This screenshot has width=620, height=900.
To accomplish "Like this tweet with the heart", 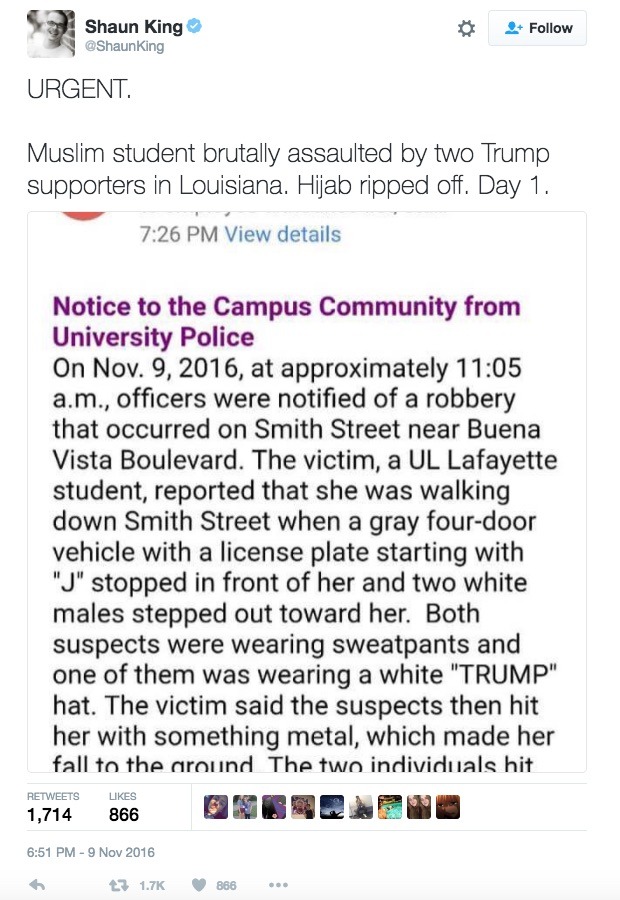I will (198, 885).
